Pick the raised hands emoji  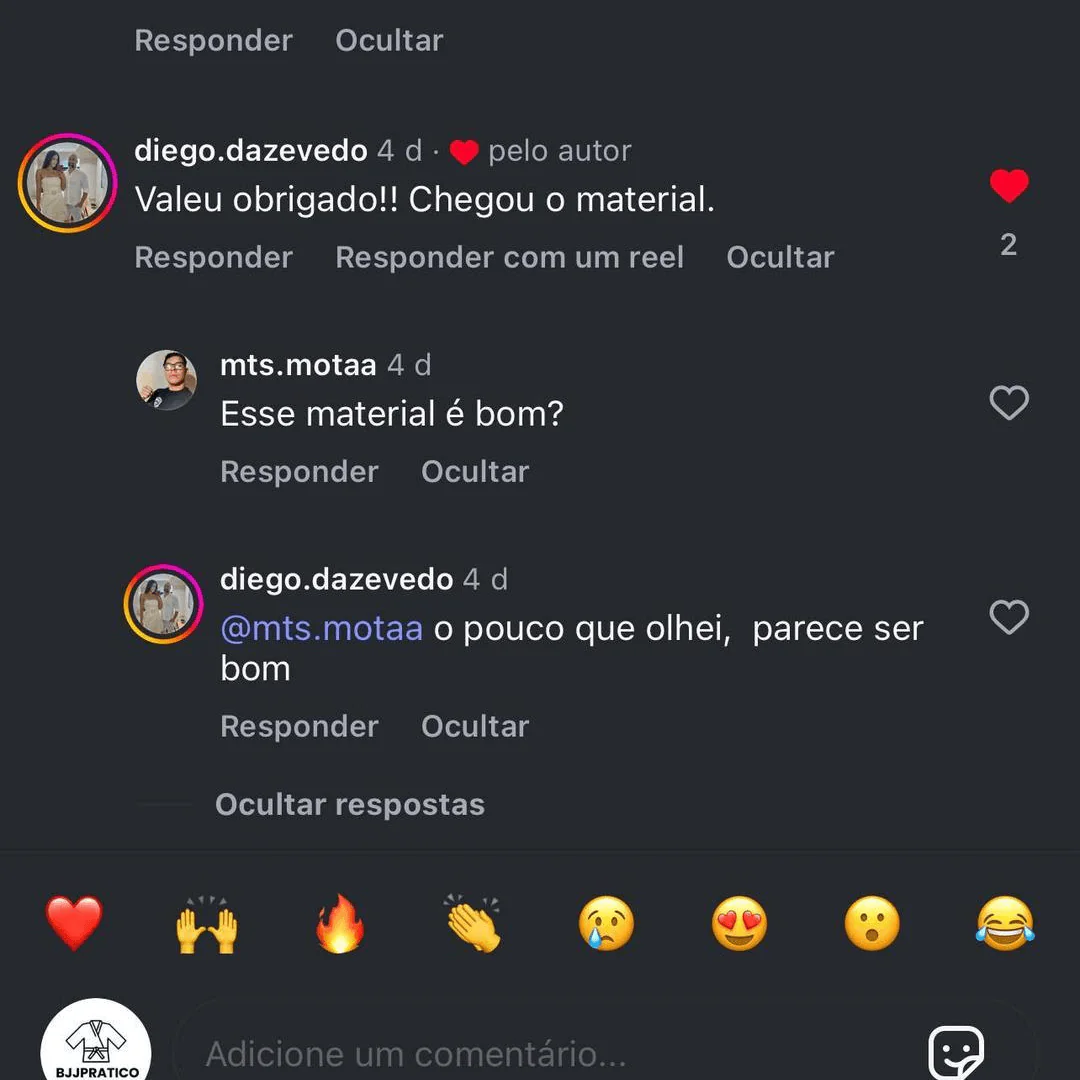point(207,923)
